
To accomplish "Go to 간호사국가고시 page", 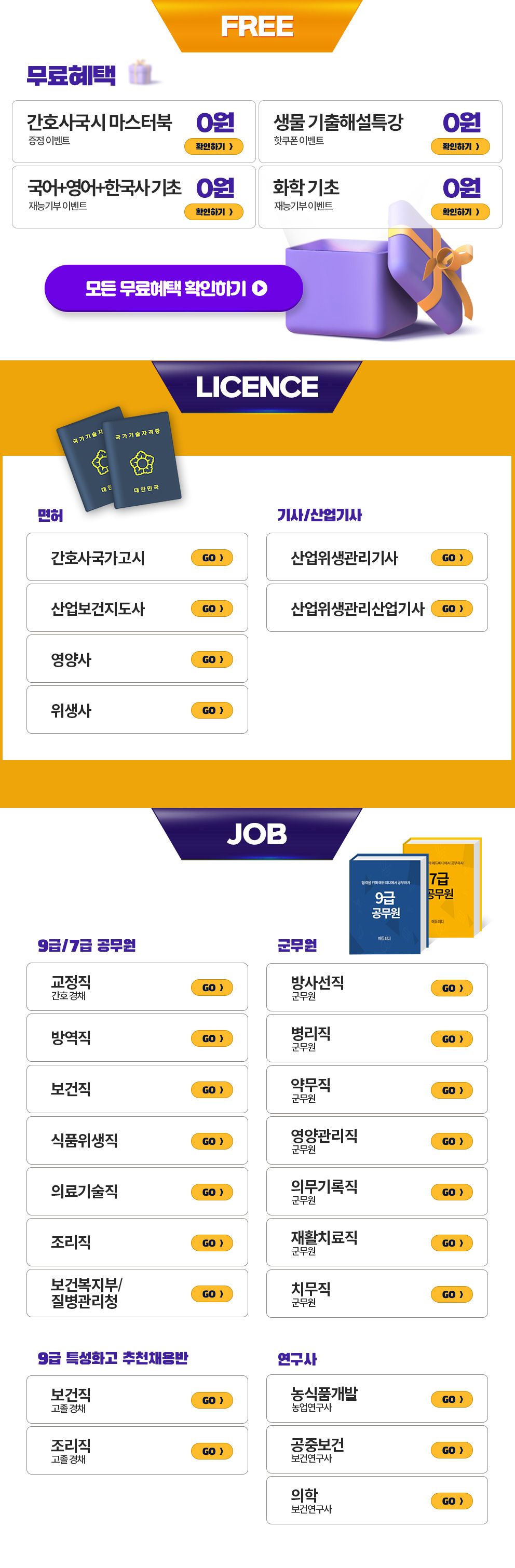I will click(x=212, y=558).
